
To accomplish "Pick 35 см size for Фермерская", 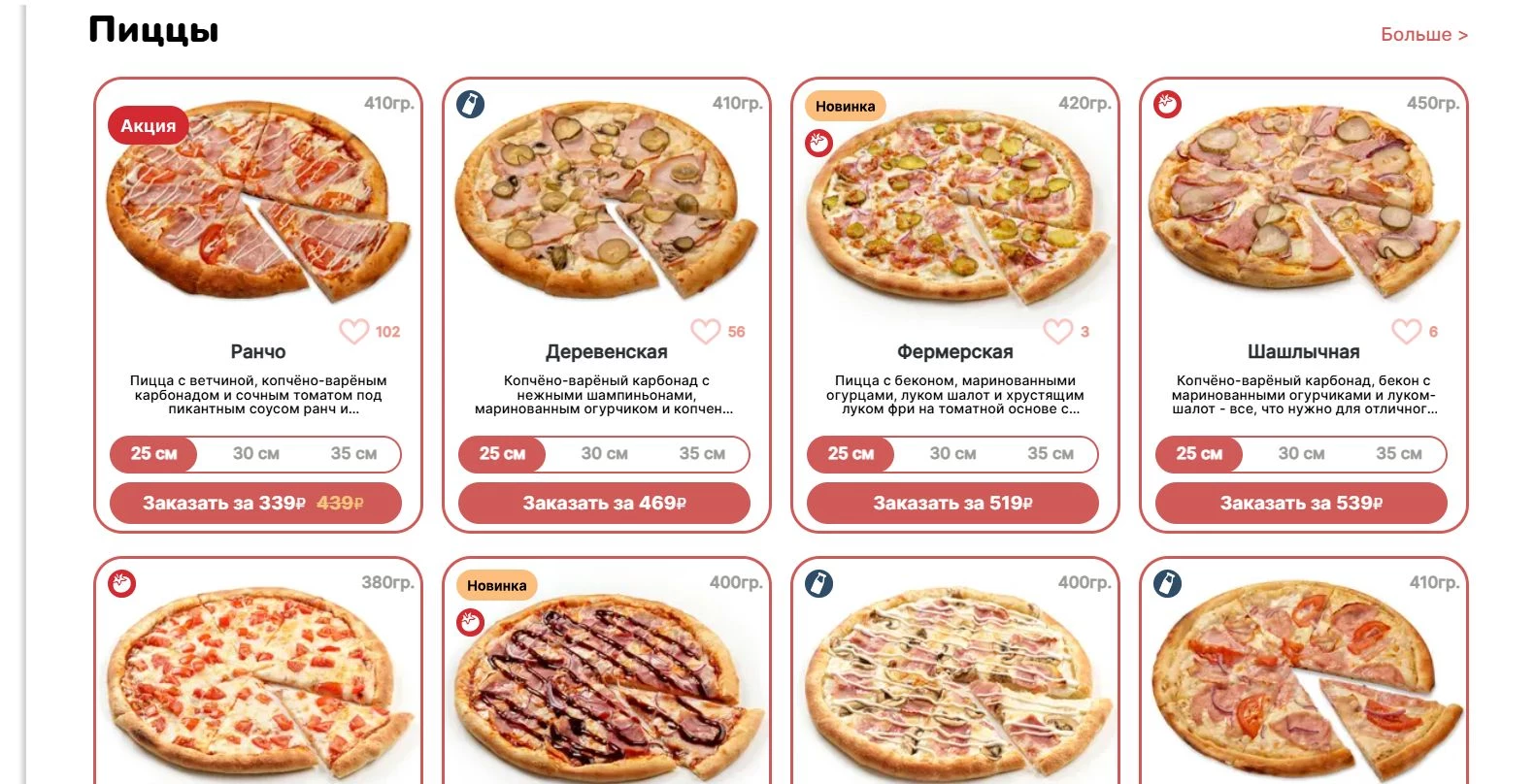I will point(1051,454).
